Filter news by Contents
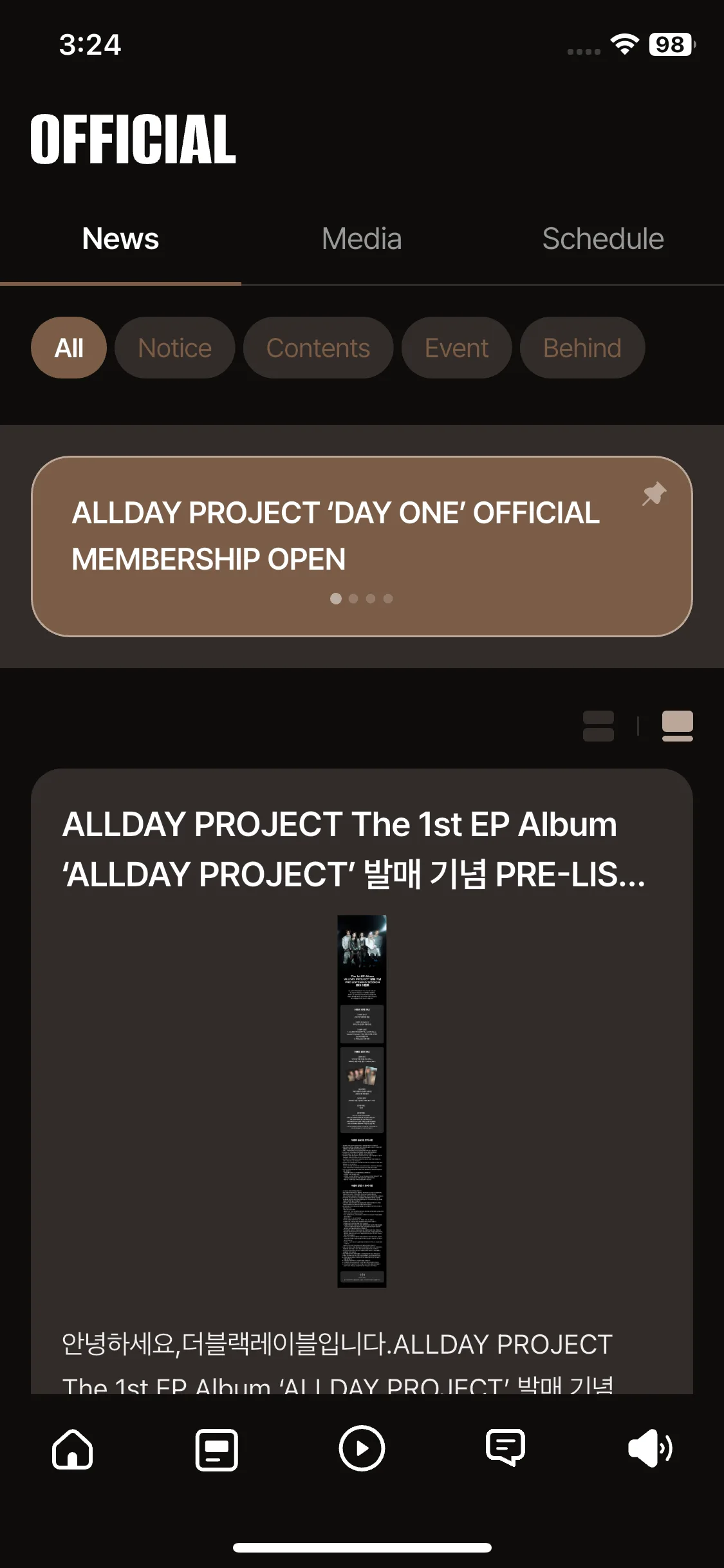Image resolution: width=724 pixels, height=1568 pixels. coord(318,348)
